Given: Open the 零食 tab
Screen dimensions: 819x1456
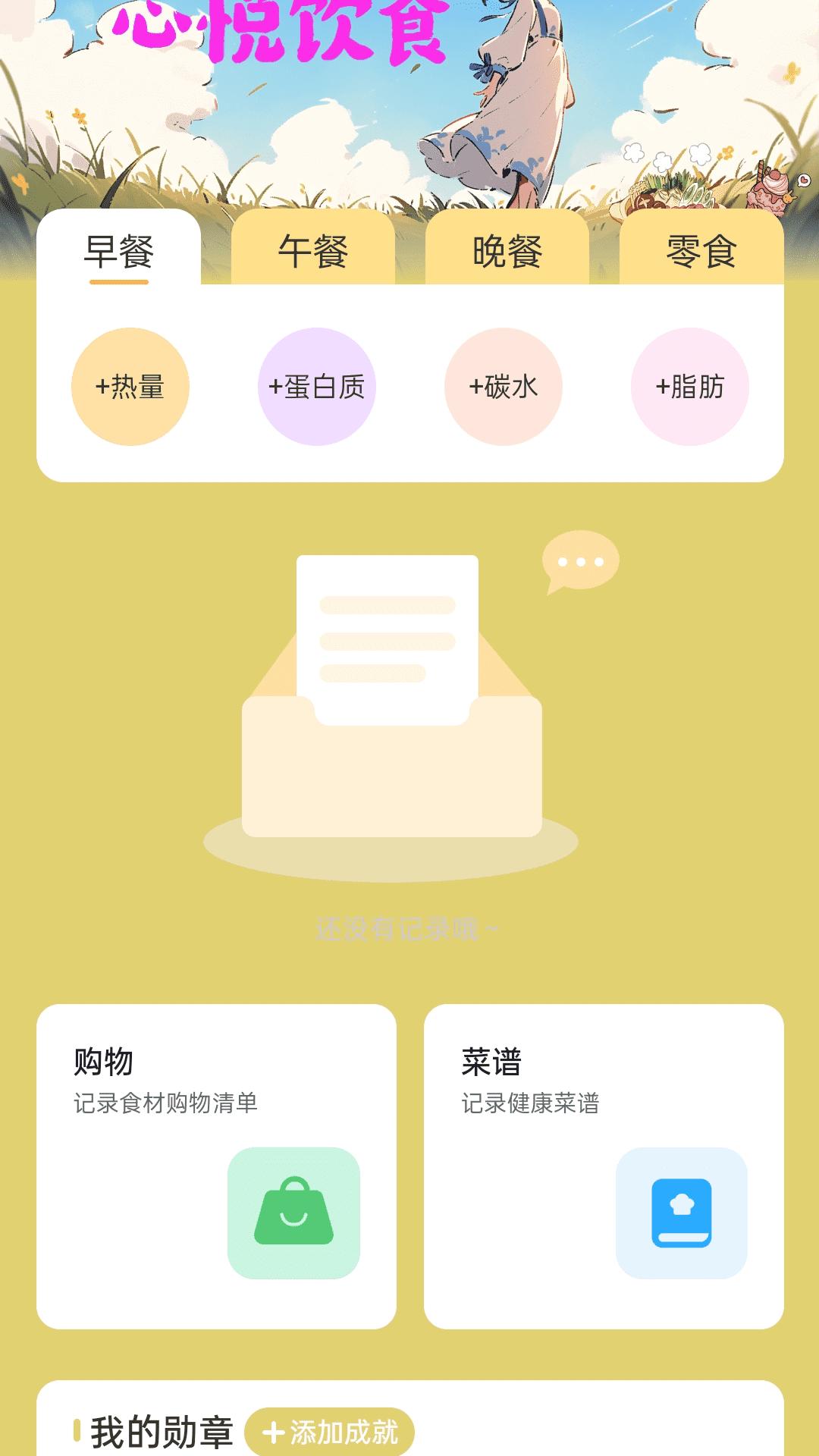Looking at the screenshot, I should [701, 251].
